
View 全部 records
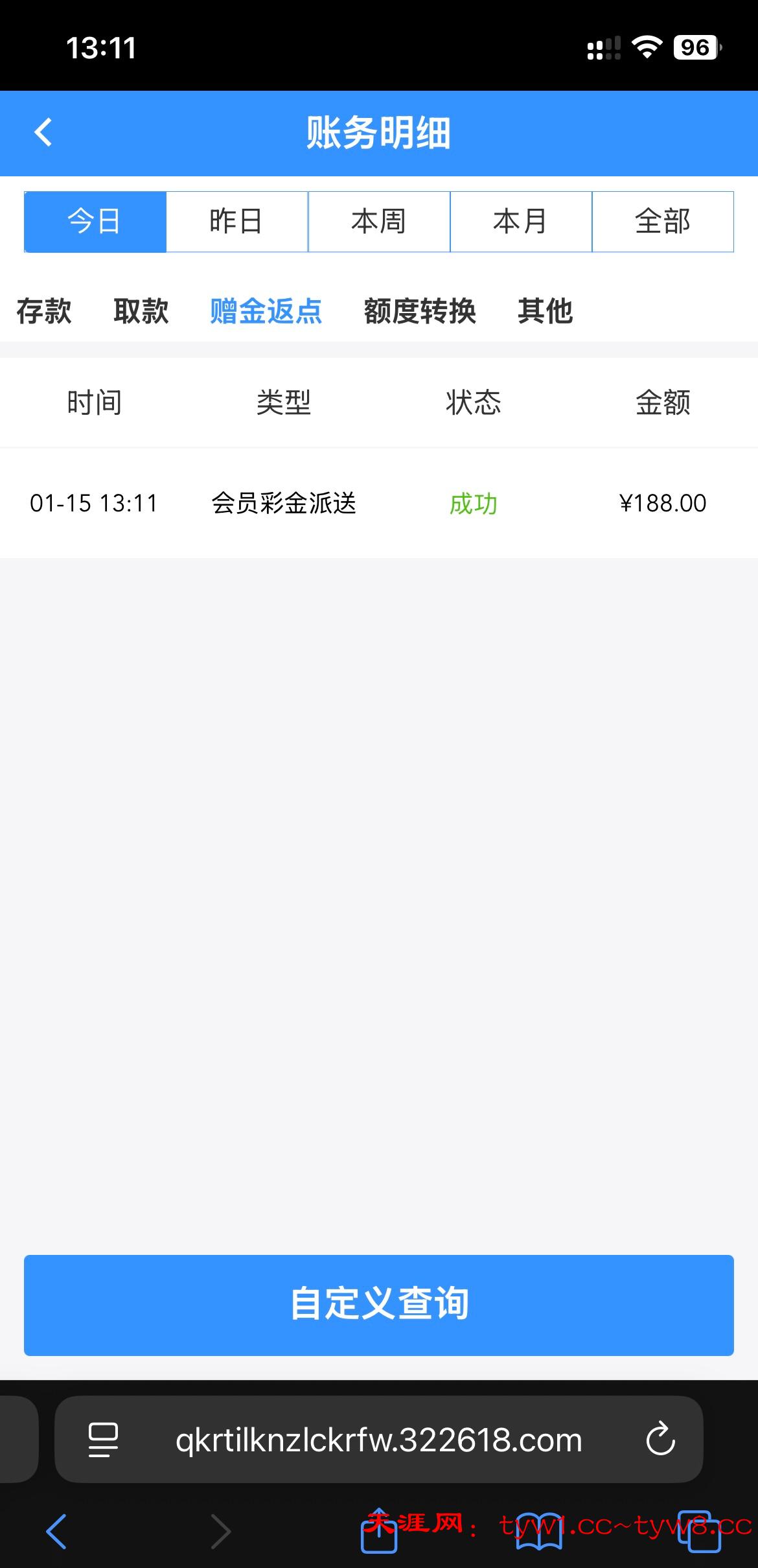coord(663,222)
